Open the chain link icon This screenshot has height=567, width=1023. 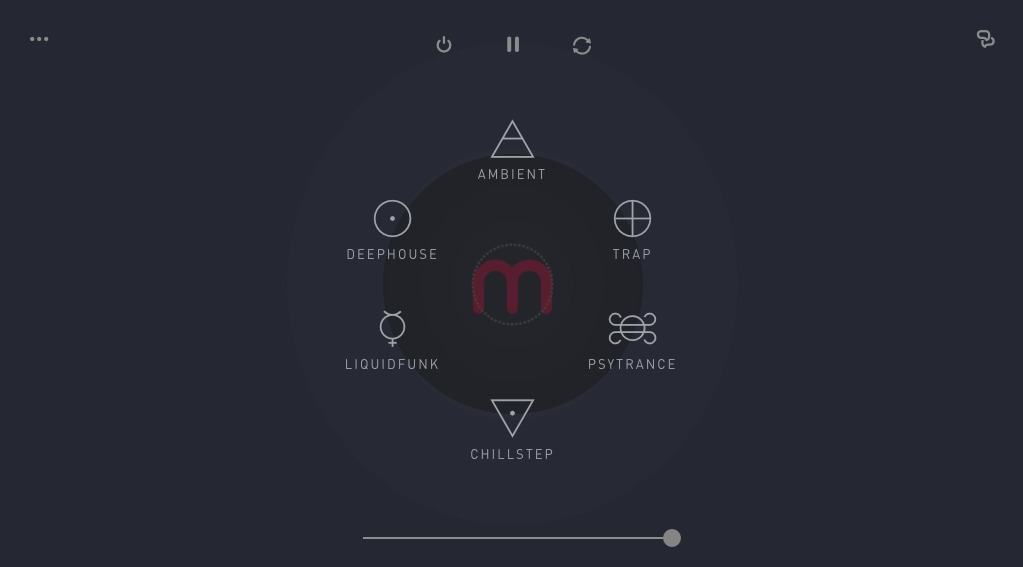click(985, 39)
